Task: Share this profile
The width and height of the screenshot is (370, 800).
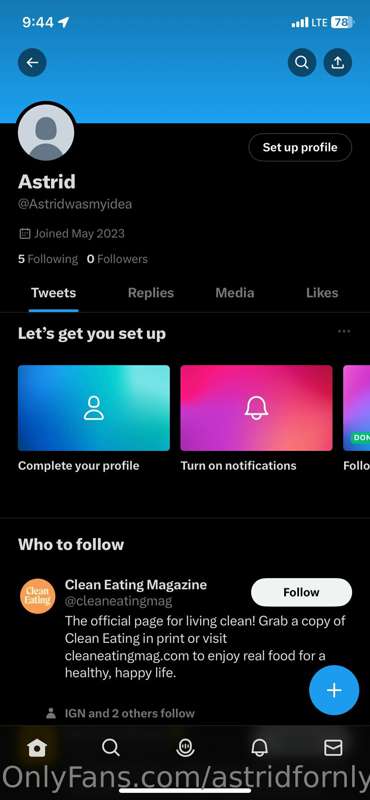Action: pos(337,63)
